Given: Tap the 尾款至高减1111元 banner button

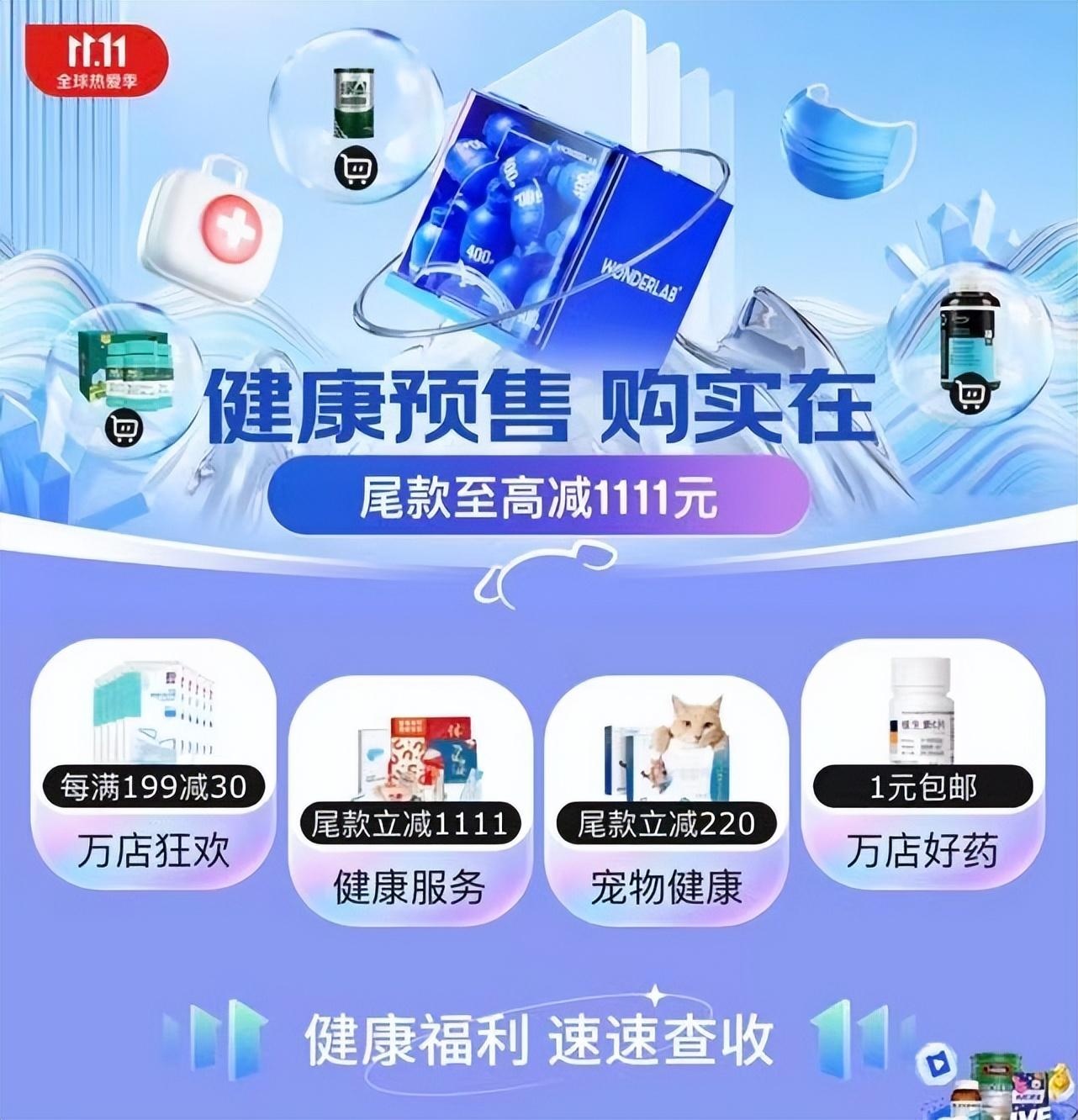Looking at the screenshot, I should 538,498.
